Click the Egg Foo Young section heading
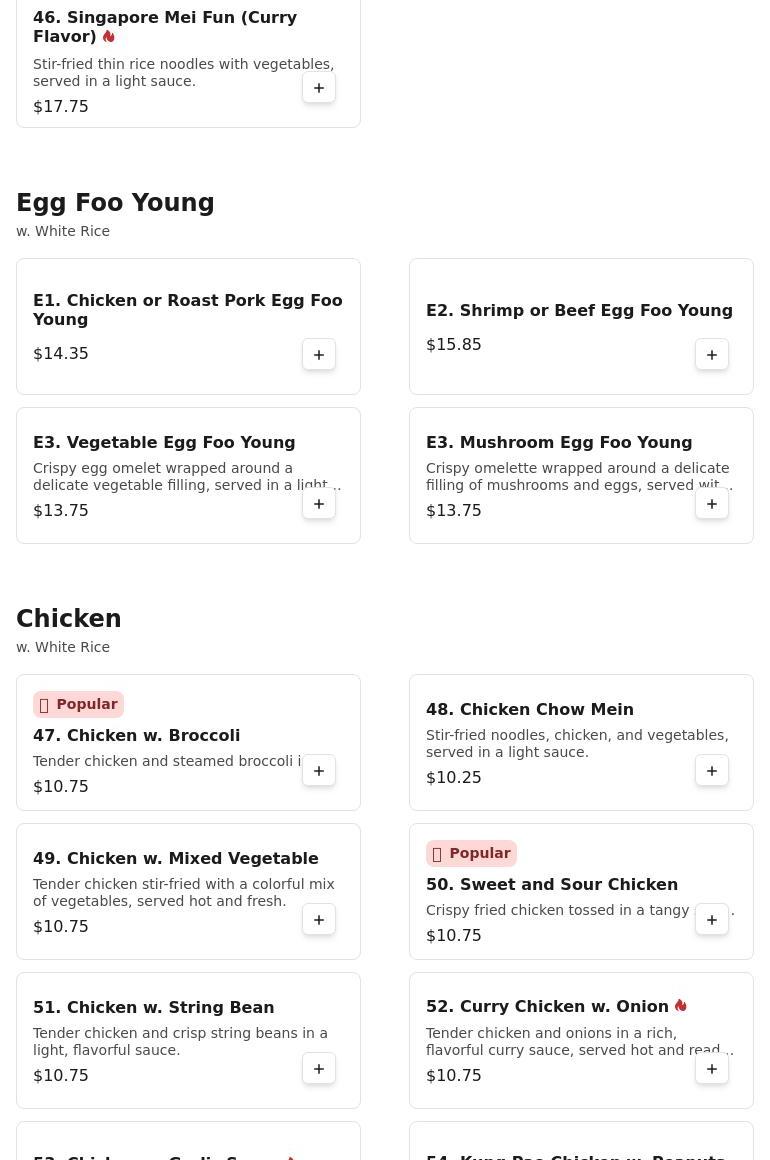Image resolution: width=770 pixels, height=1160 pixels. click(115, 202)
